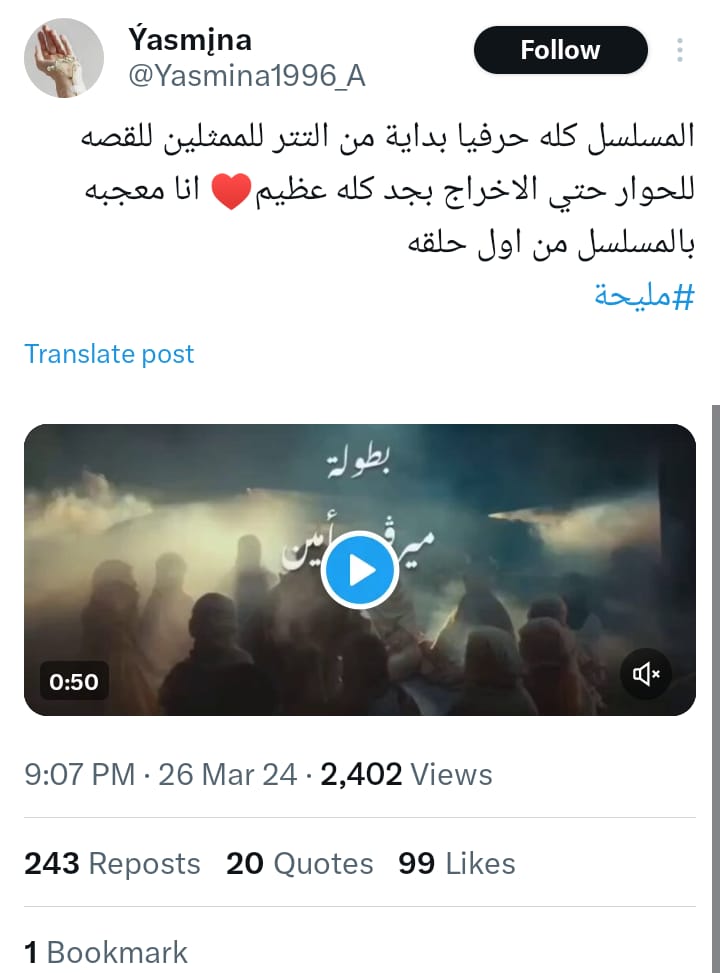Open Yasmina's profile picture
Image resolution: width=720 pixels, height=973 pixels.
pos(65,58)
